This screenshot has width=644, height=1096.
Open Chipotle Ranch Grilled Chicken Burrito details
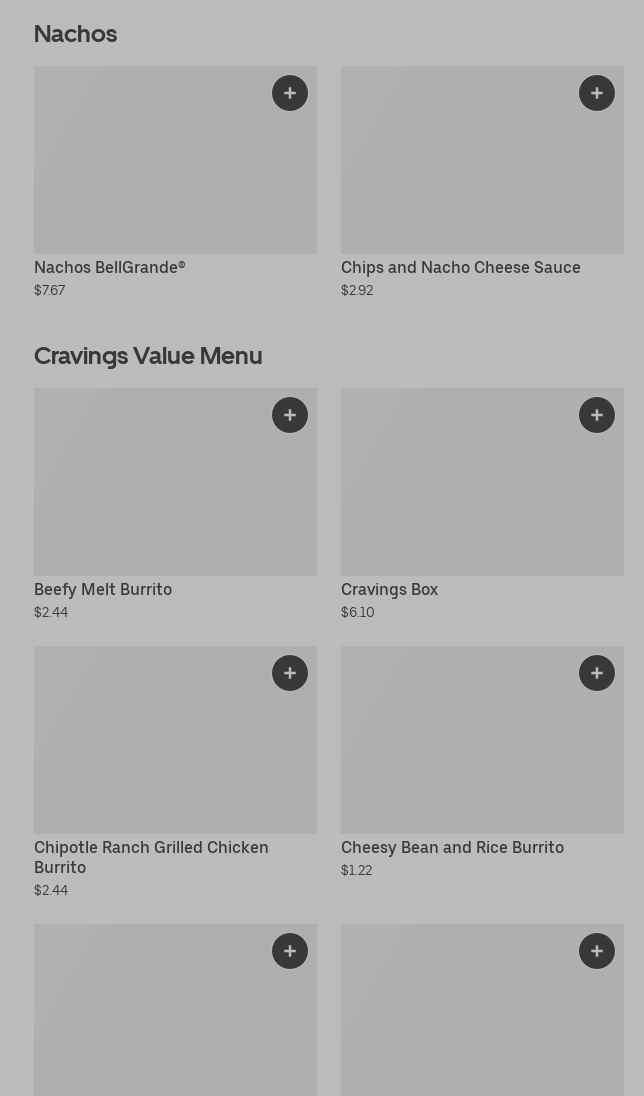[176, 773]
